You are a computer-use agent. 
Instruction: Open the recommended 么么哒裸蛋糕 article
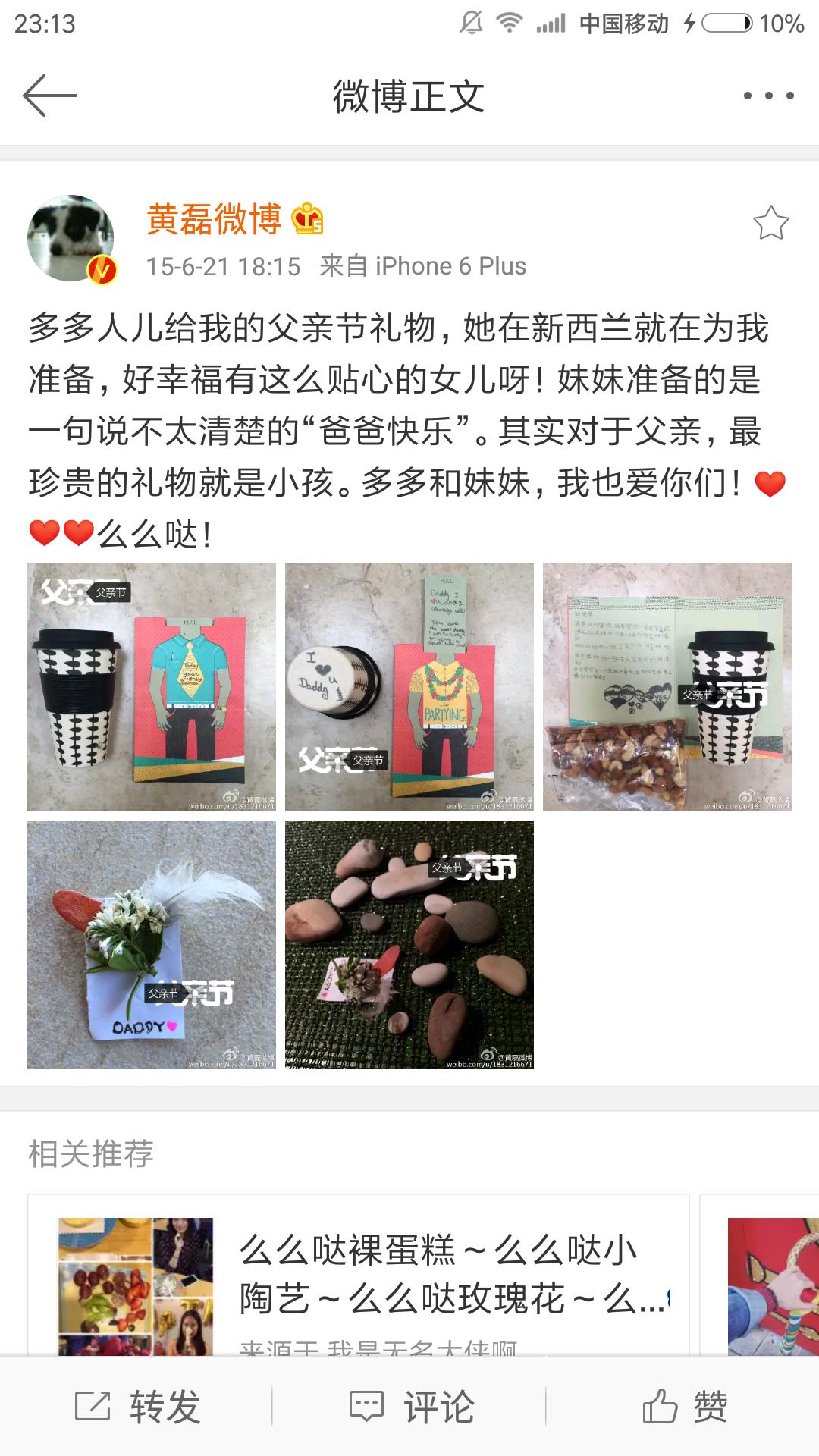coord(447,1259)
